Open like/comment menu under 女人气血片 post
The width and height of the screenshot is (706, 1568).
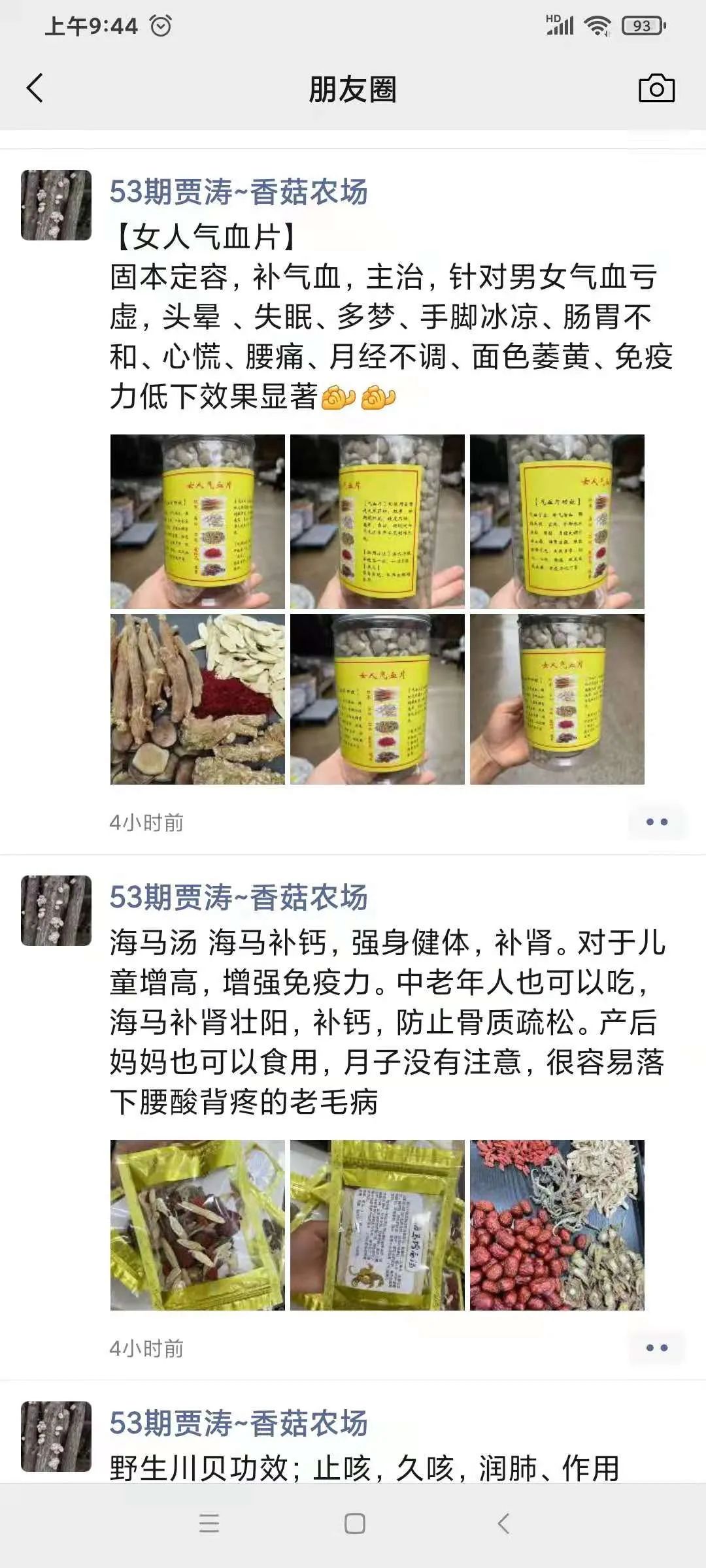coord(656,822)
